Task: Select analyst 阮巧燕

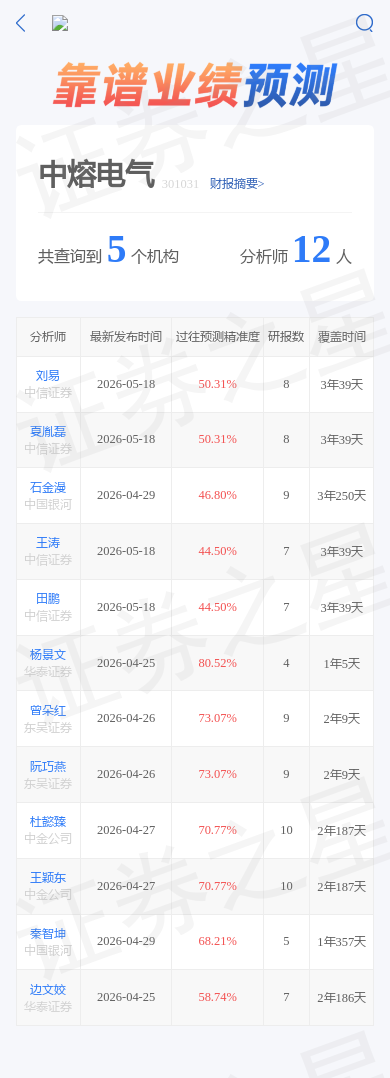Action: [48, 767]
